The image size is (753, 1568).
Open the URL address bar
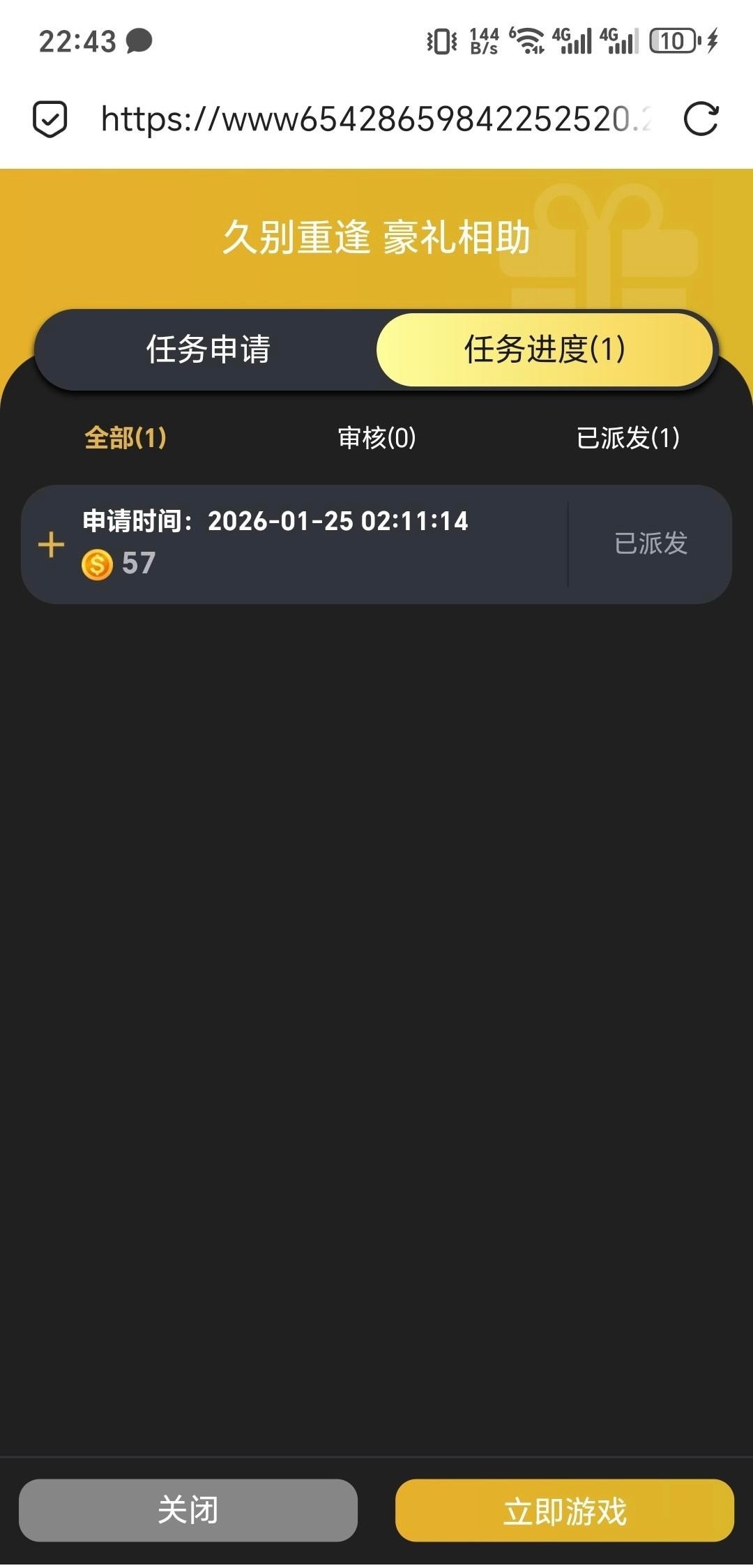376,119
